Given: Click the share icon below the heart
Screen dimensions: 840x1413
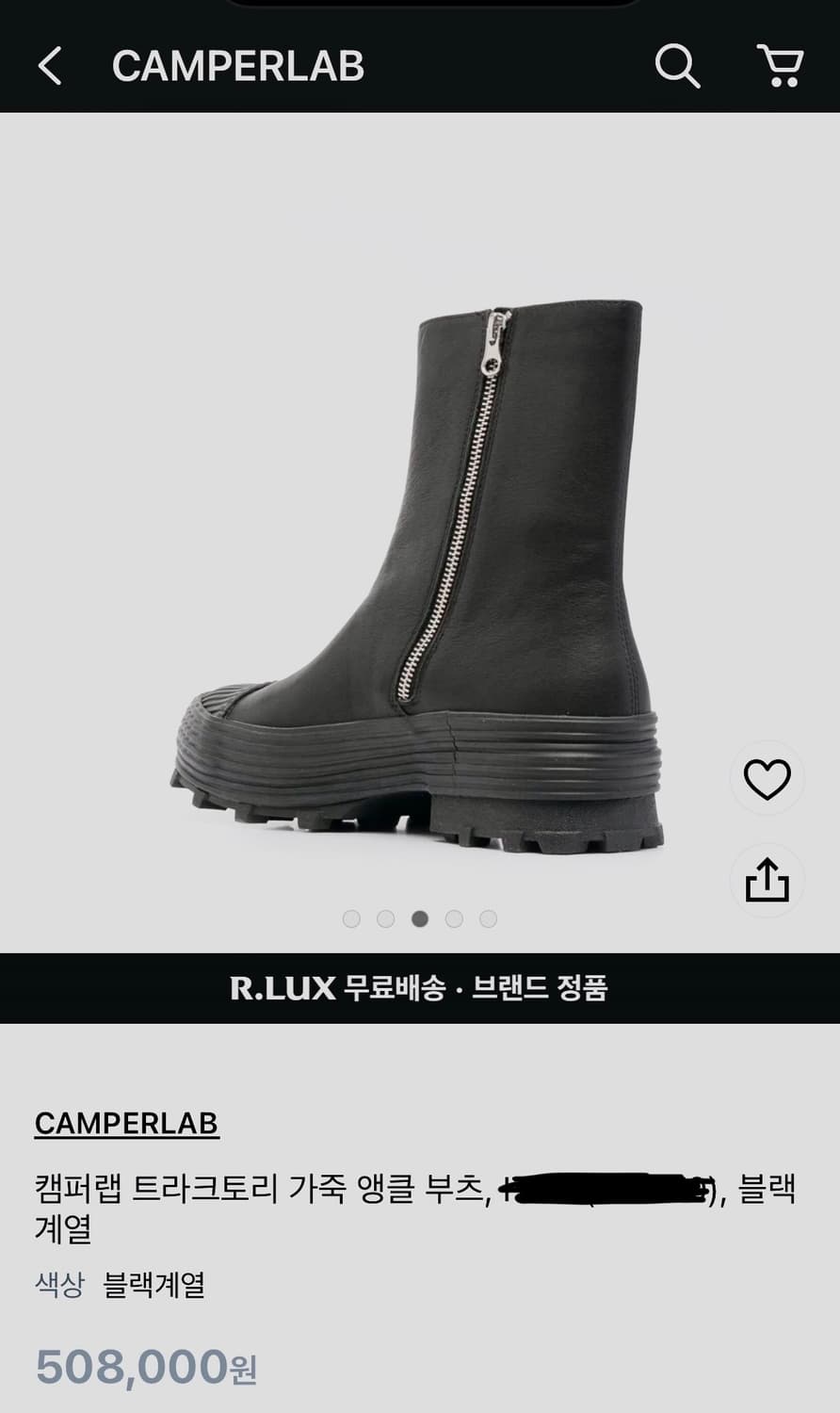Looking at the screenshot, I should pyautogui.click(x=767, y=880).
